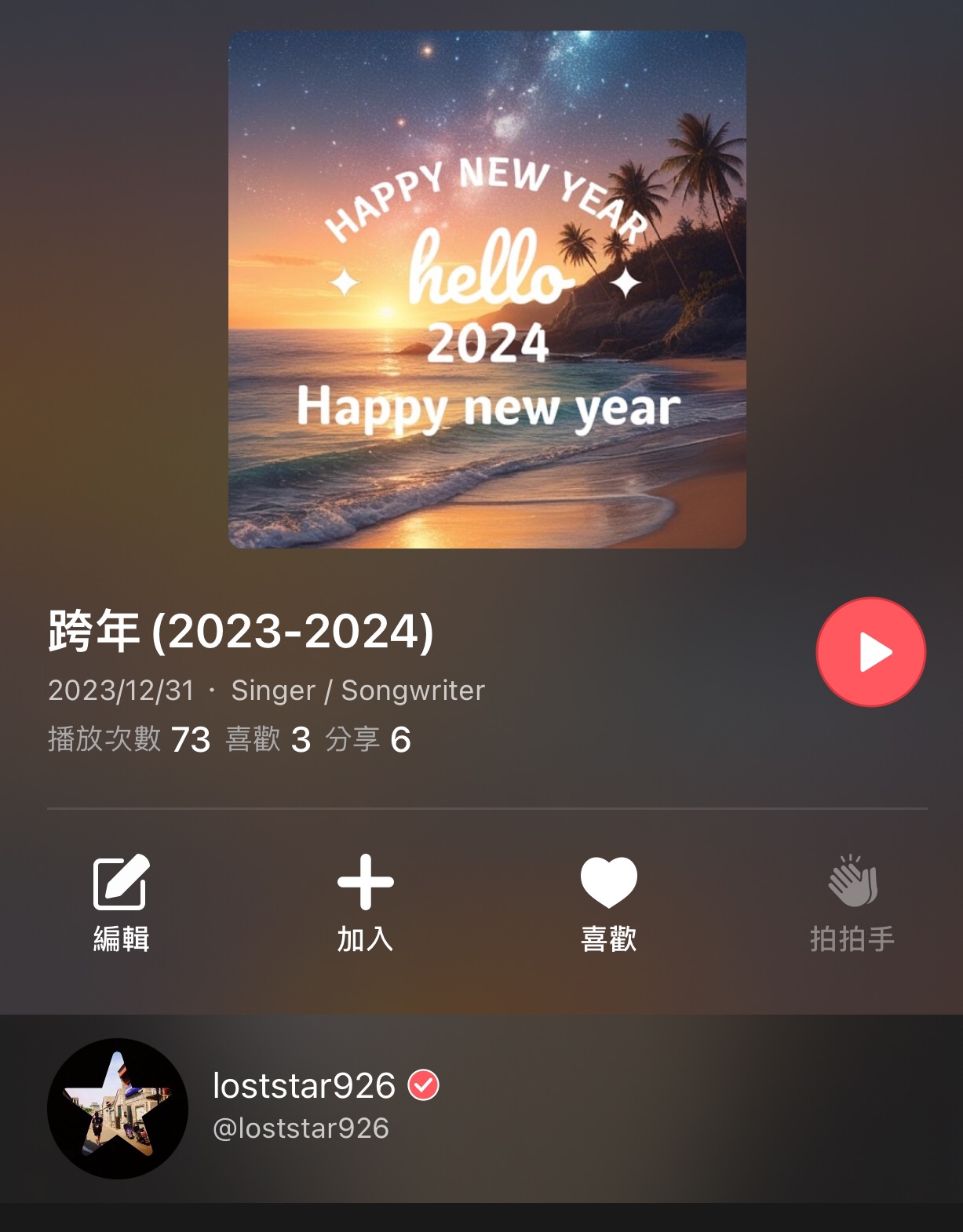View the Happy New Year album cover
The height and width of the screenshot is (1232, 963).
click(487, 290)
